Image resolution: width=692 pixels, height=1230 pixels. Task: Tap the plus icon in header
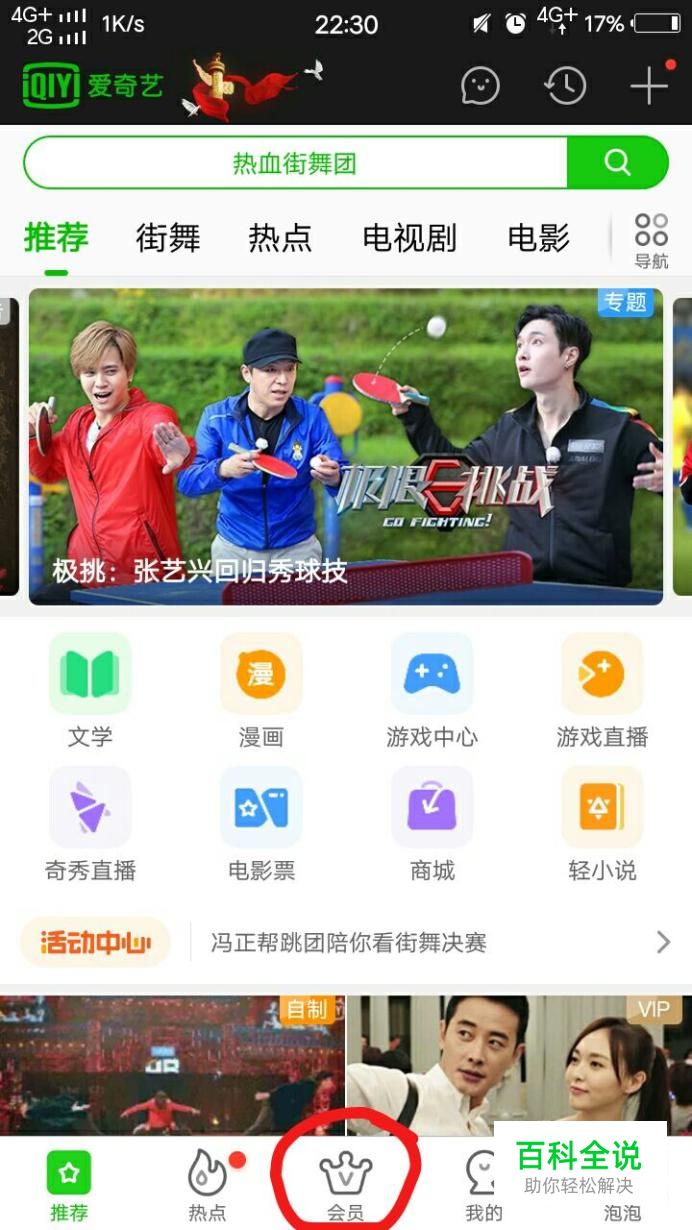pyautogui.click(x=649, y=86)
